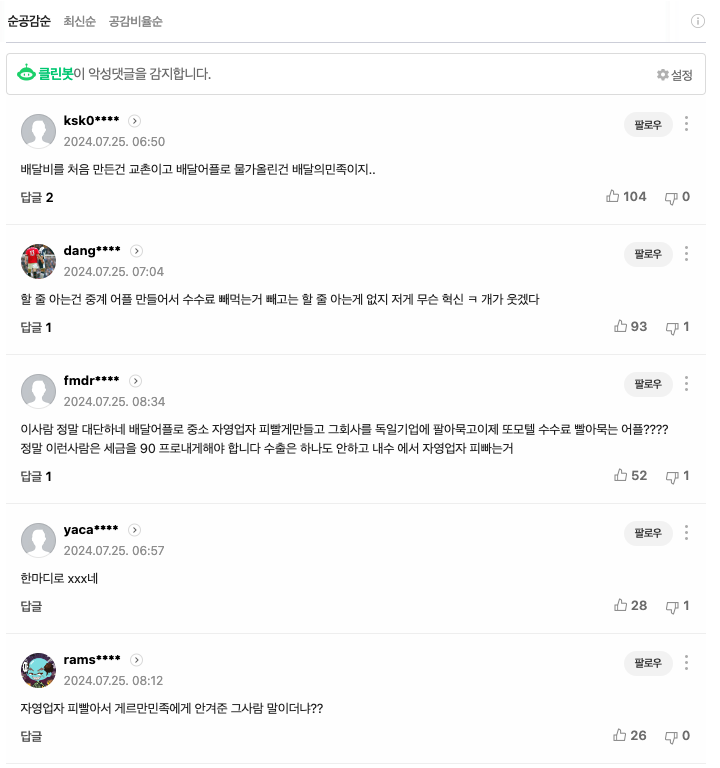Click the info icon in the top right

click(x=697, y=20)
